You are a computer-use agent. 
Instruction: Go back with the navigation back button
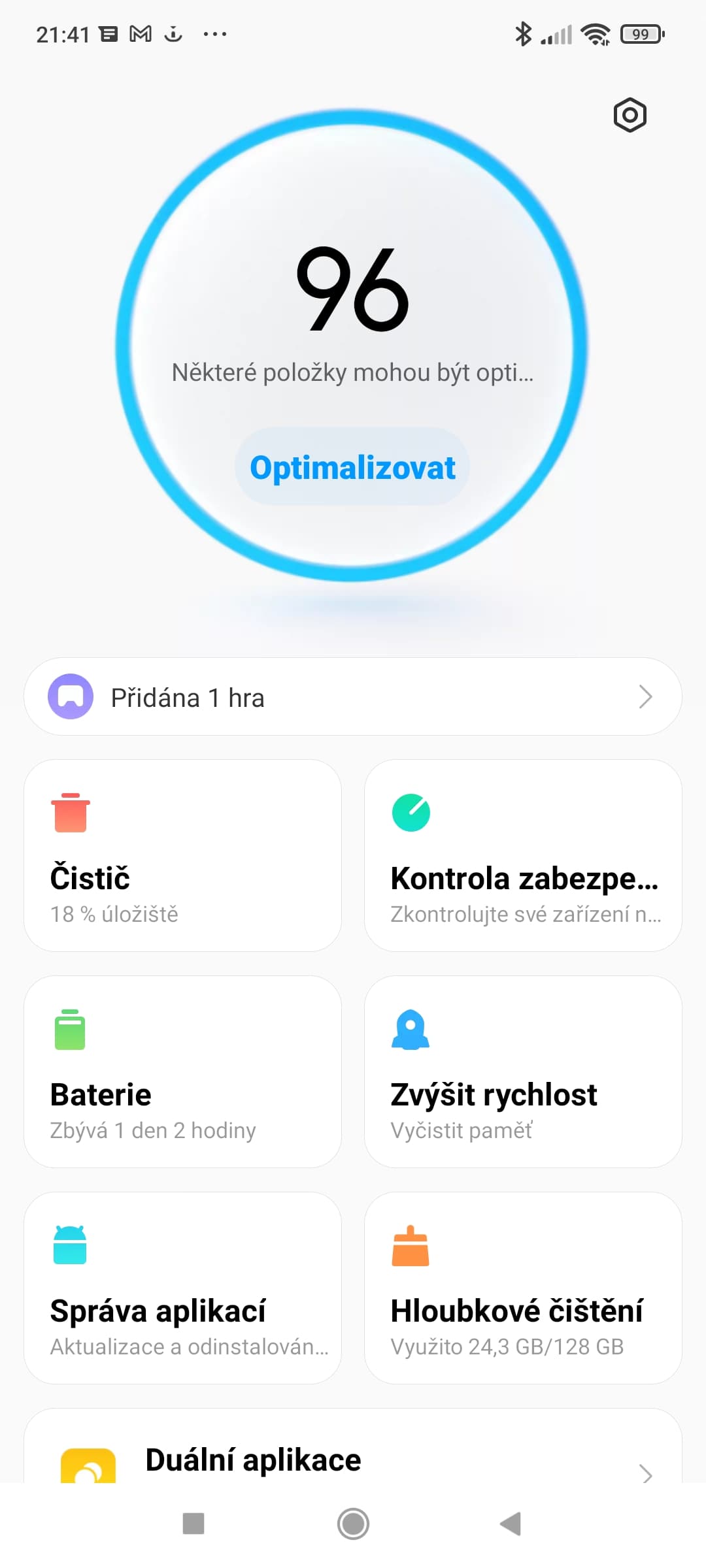point(511,1524)
